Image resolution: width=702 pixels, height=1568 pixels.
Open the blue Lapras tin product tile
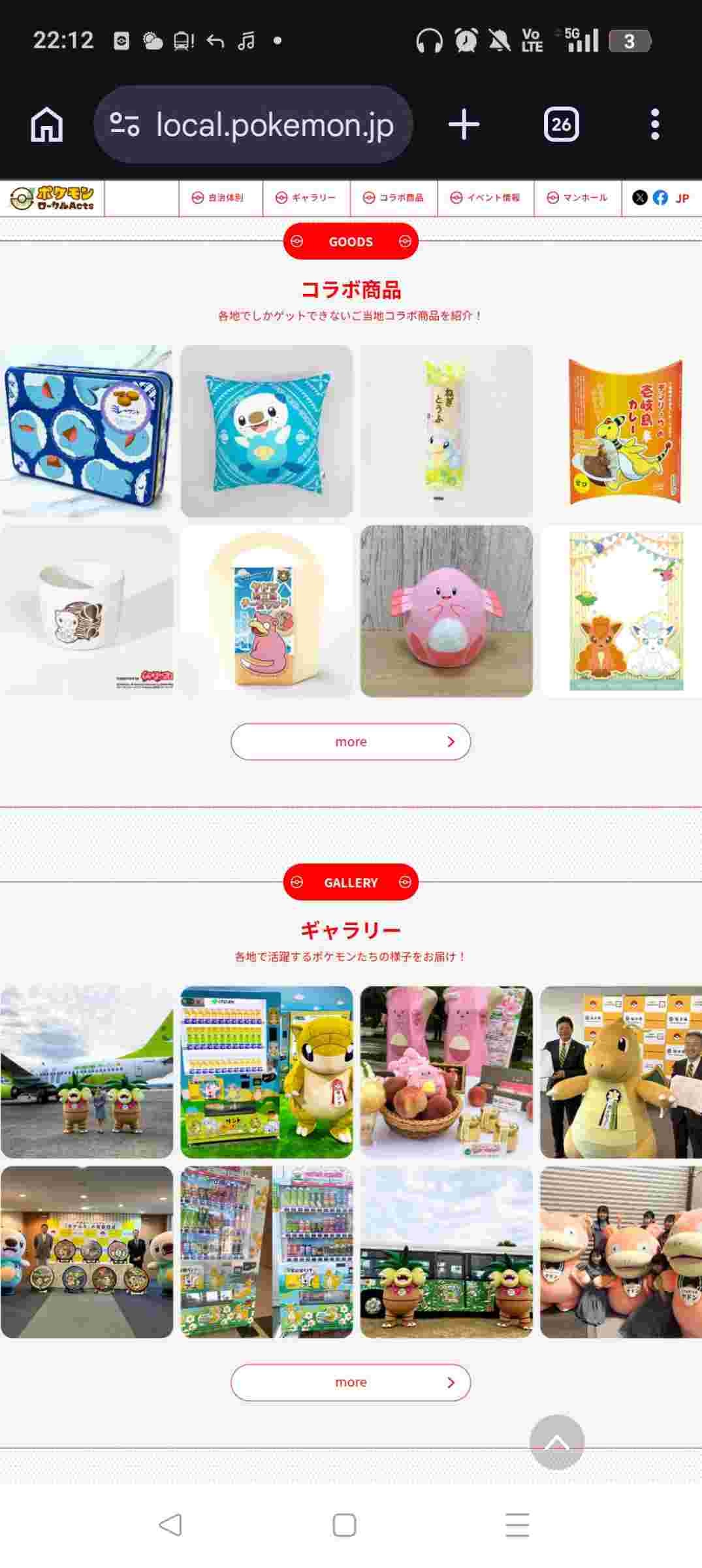coord(86,431)
